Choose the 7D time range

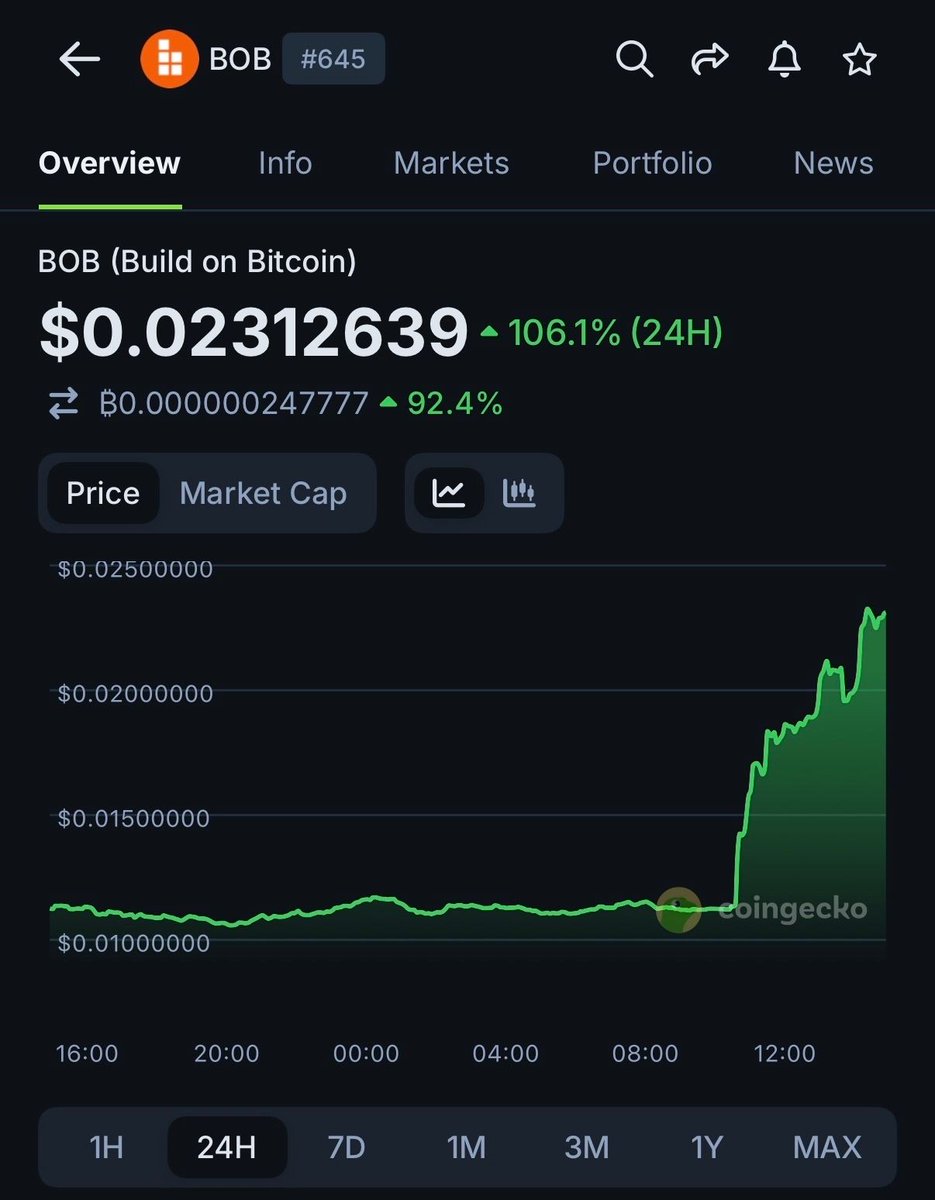point(346,1146)
